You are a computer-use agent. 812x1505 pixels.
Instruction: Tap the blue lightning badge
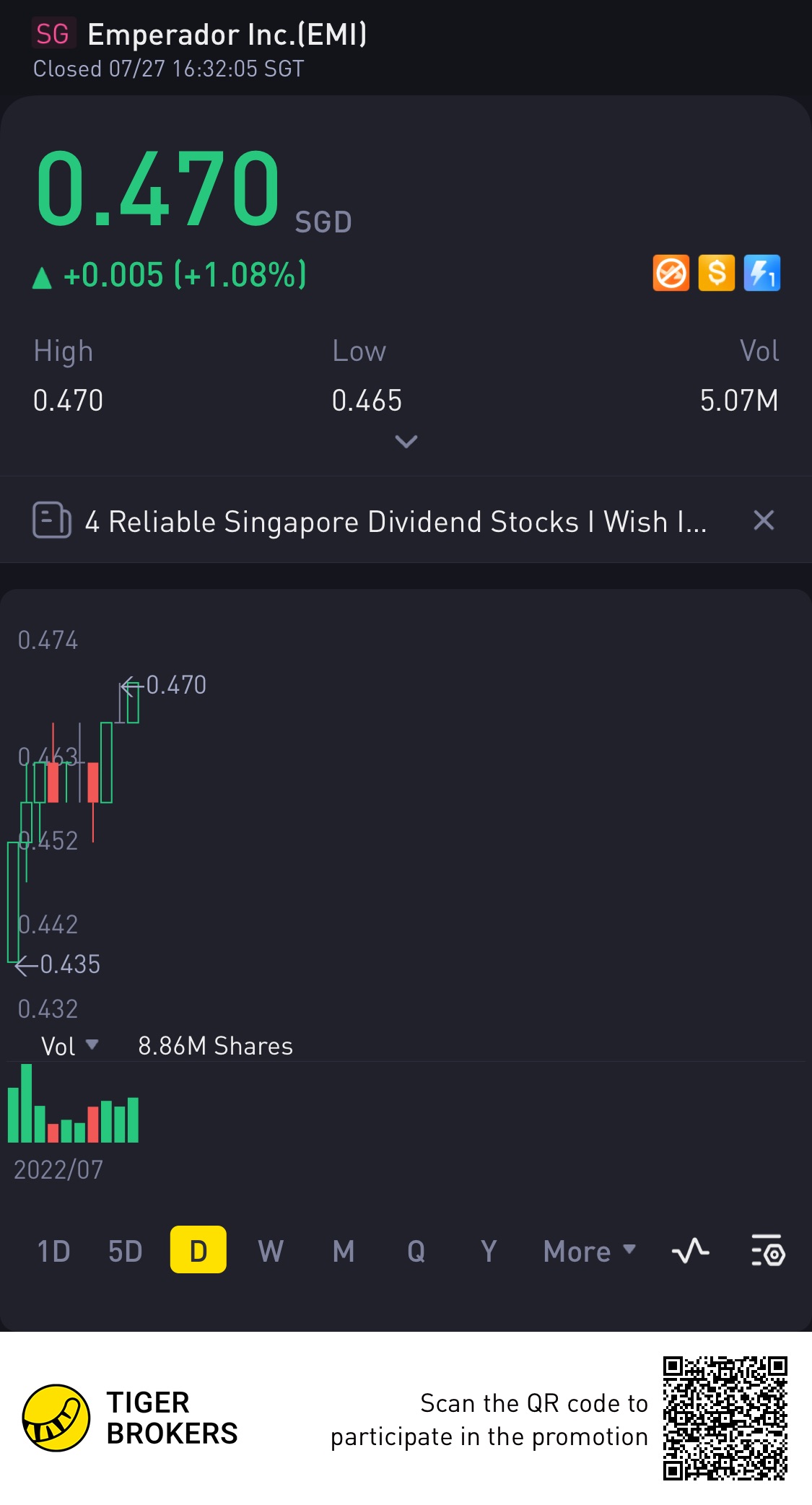click(x=762, y=274)
